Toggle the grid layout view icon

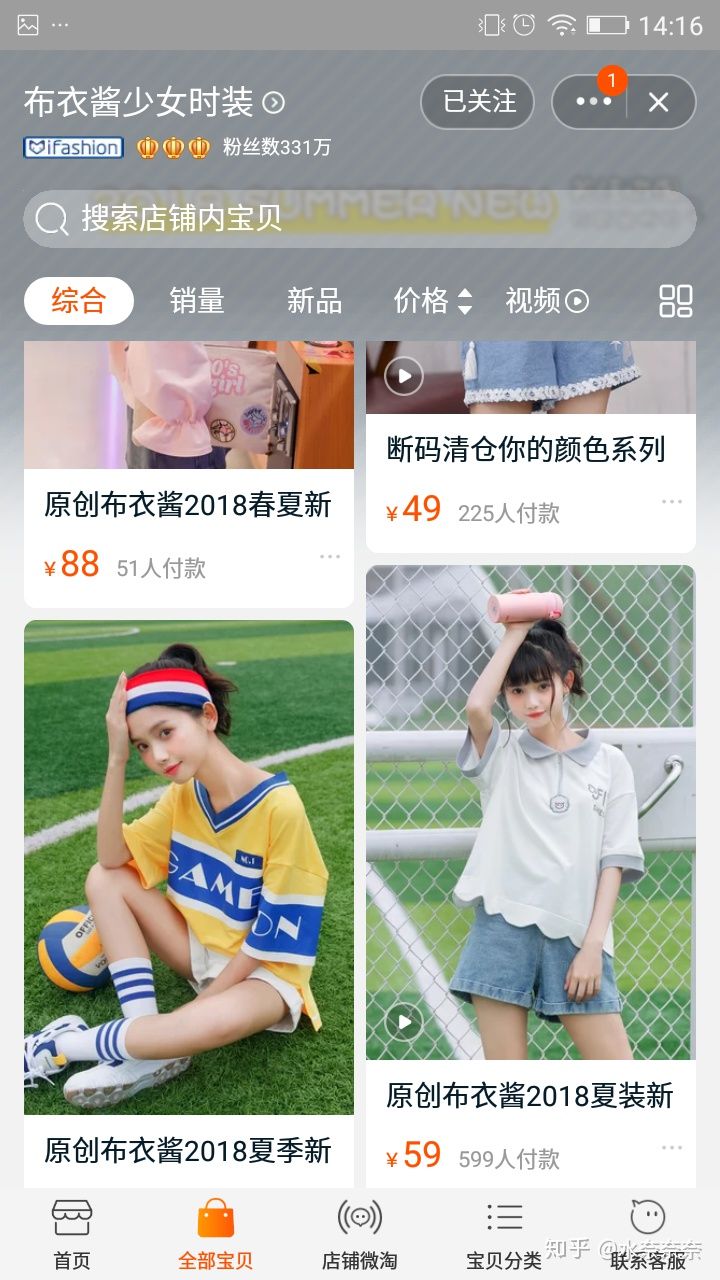pos(676,301)
